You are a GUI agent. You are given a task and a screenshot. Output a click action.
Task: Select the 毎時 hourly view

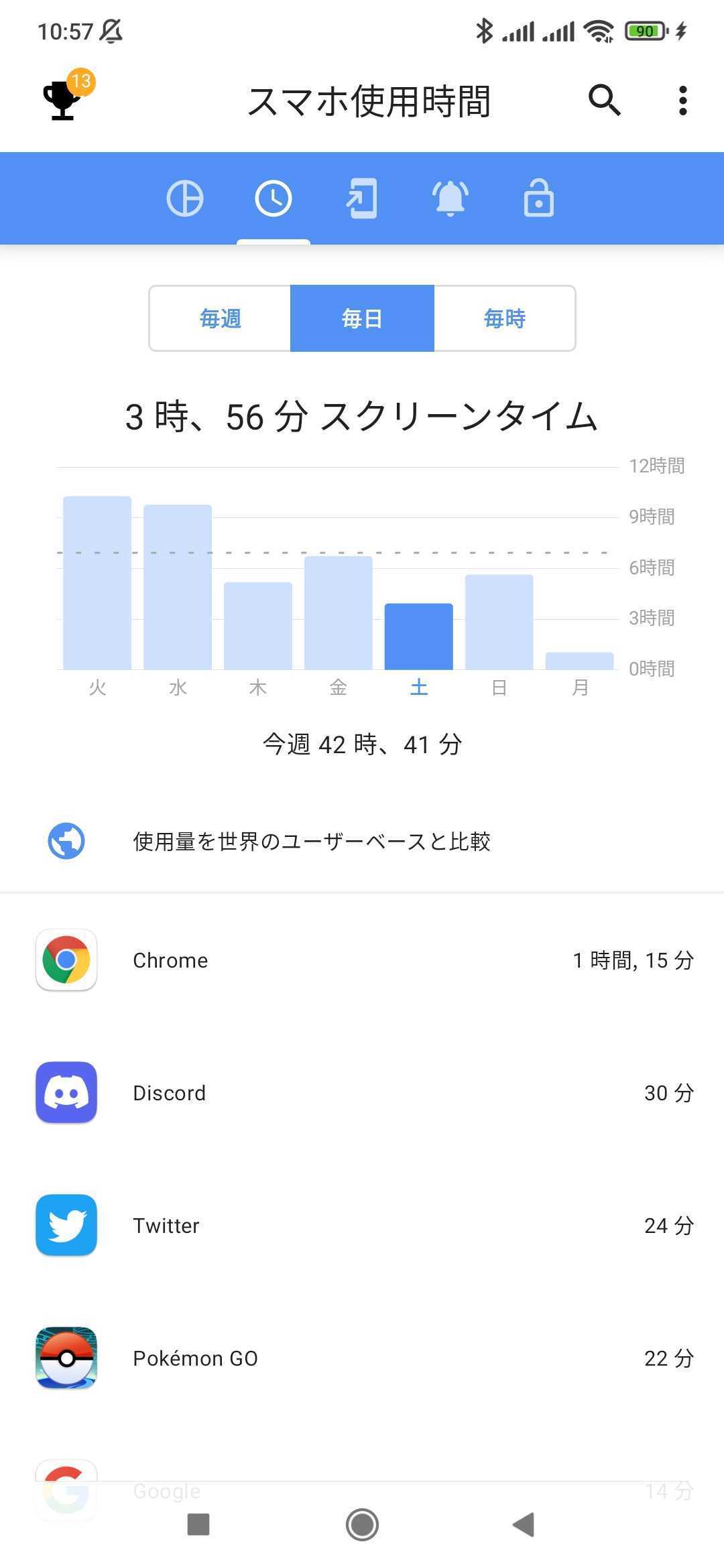[504, 318]
